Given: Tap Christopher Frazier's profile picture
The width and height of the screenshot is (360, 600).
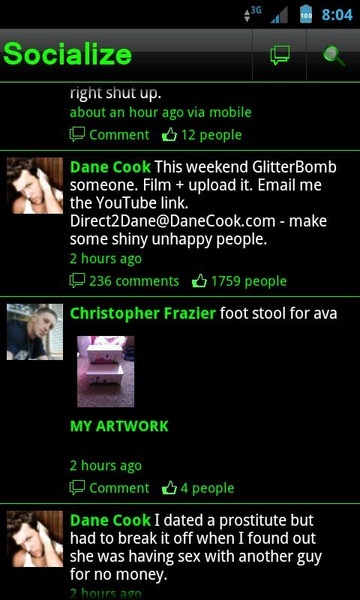Looking at the screenshot, I should pos(35,332).
